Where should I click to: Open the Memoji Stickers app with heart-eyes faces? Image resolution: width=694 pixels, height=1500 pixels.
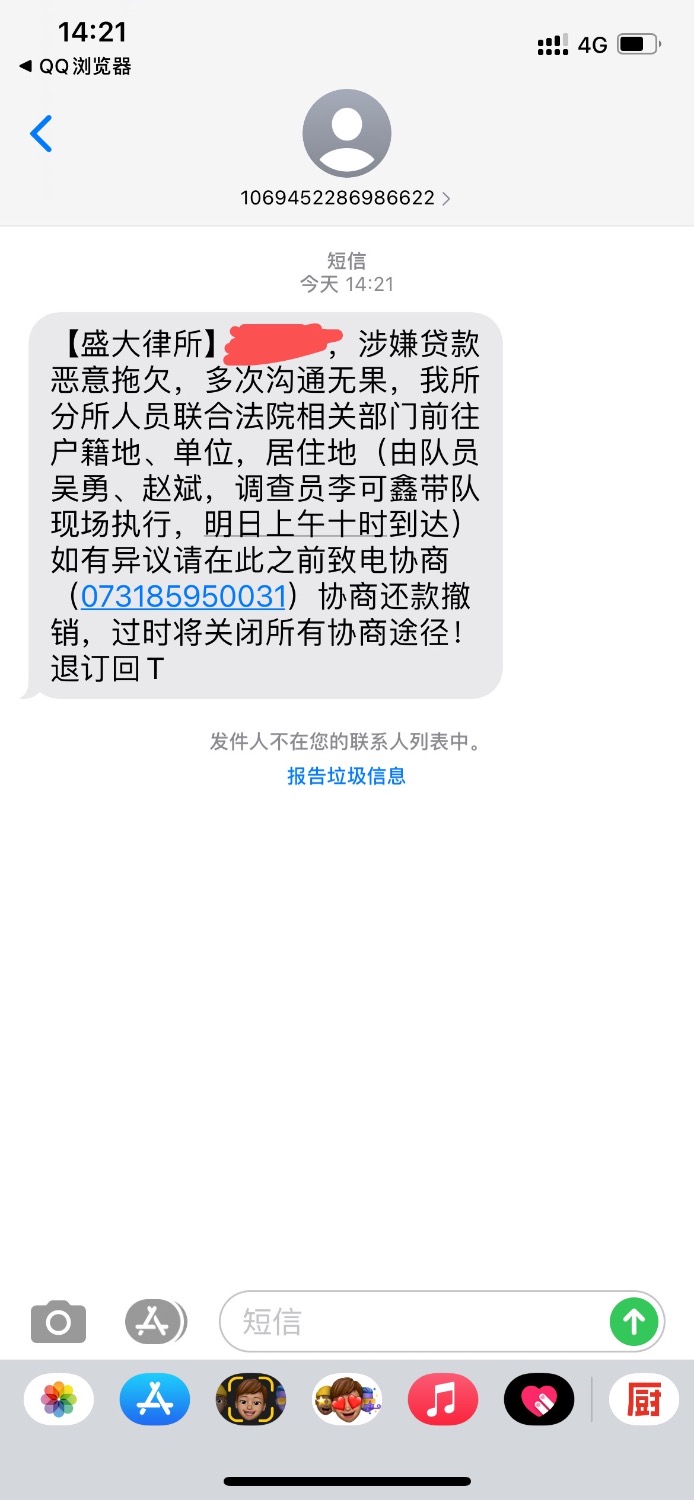[x=346, y=1399]
